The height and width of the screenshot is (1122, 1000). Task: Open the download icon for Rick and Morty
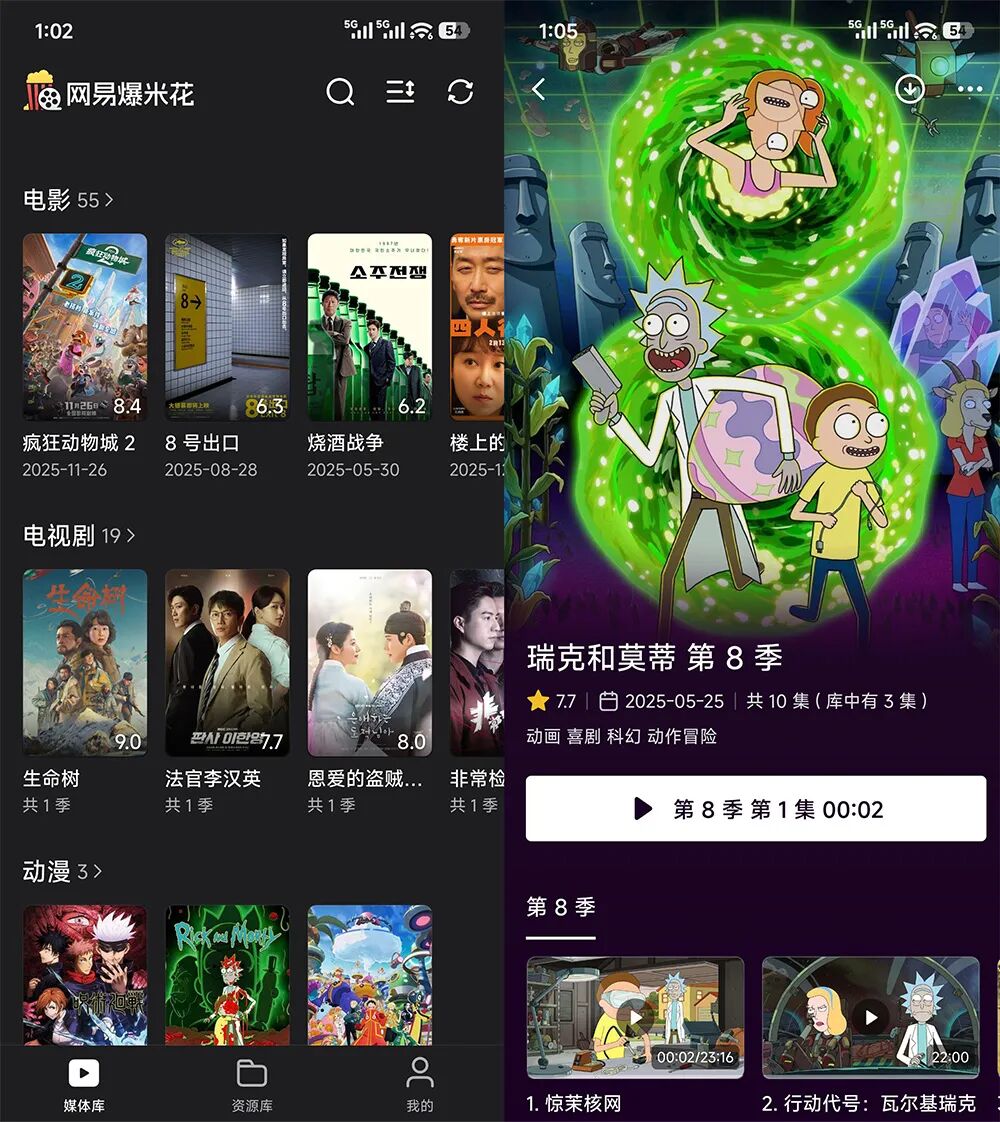coord(908,89)
